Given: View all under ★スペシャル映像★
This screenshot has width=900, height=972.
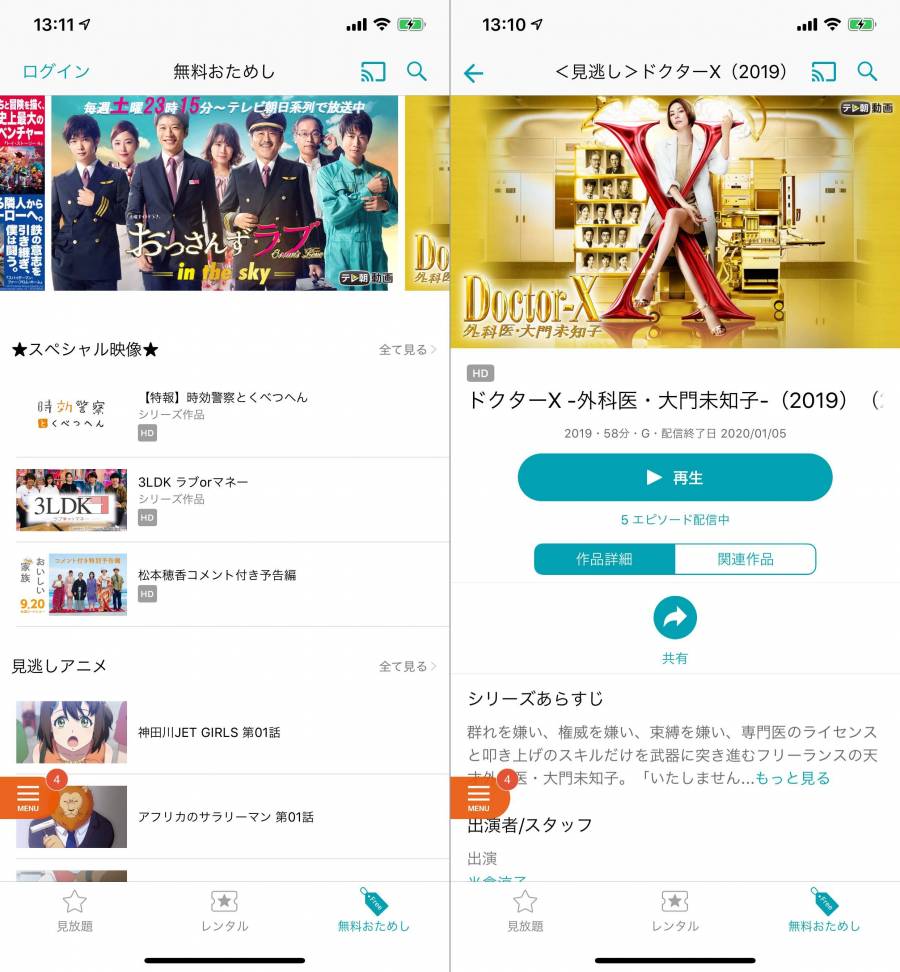Looking at the screenshot, I should [x=407, y=350].
